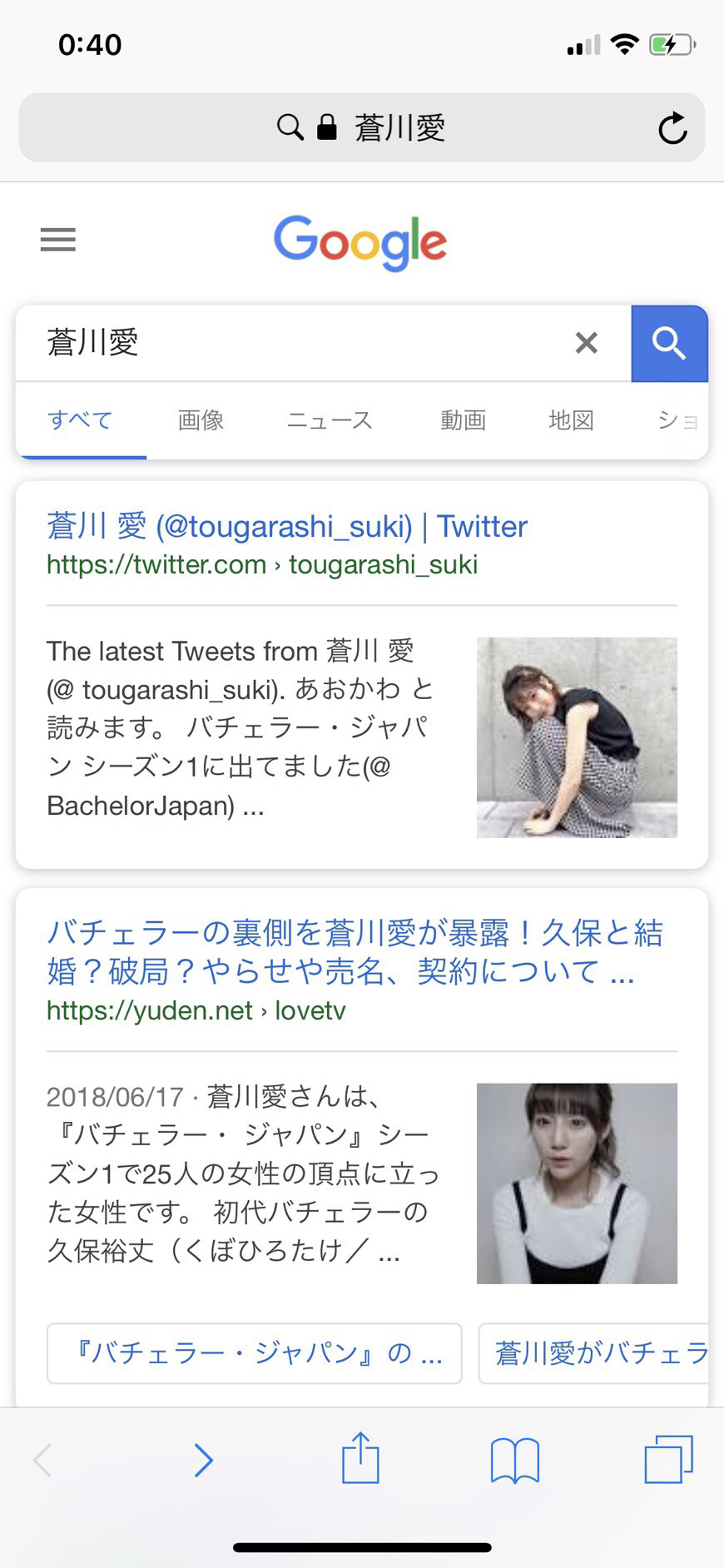The height and width of the screenshot is (1568, 724).
Task: Show open Safari tabs
Action: point(669,1460)
